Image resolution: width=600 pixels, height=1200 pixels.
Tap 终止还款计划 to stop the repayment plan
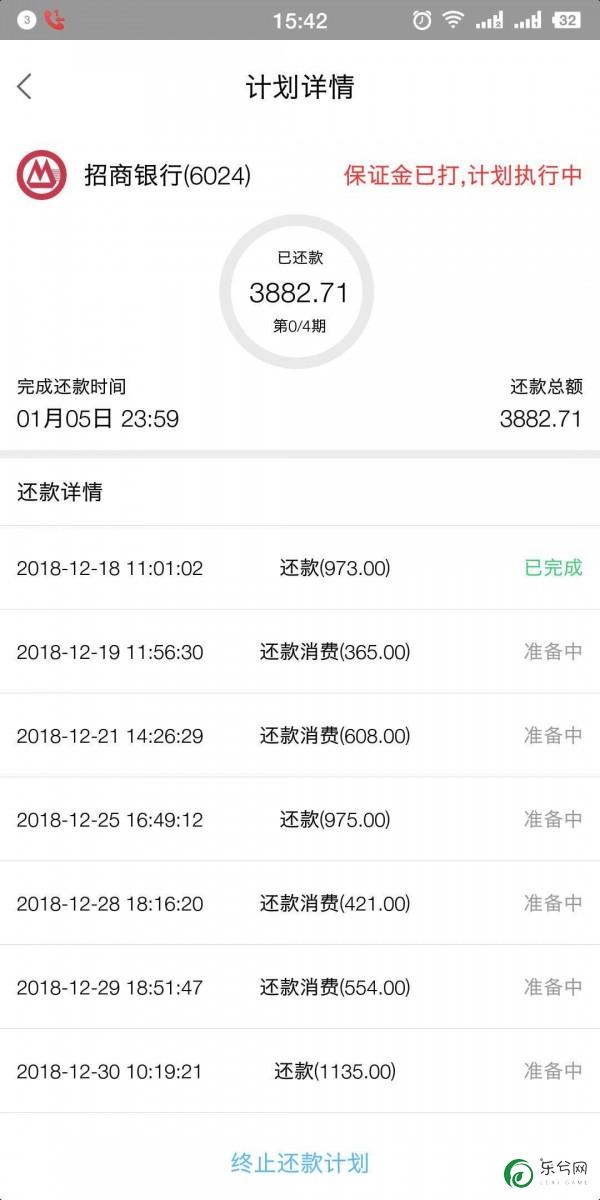pos(300,1163)
